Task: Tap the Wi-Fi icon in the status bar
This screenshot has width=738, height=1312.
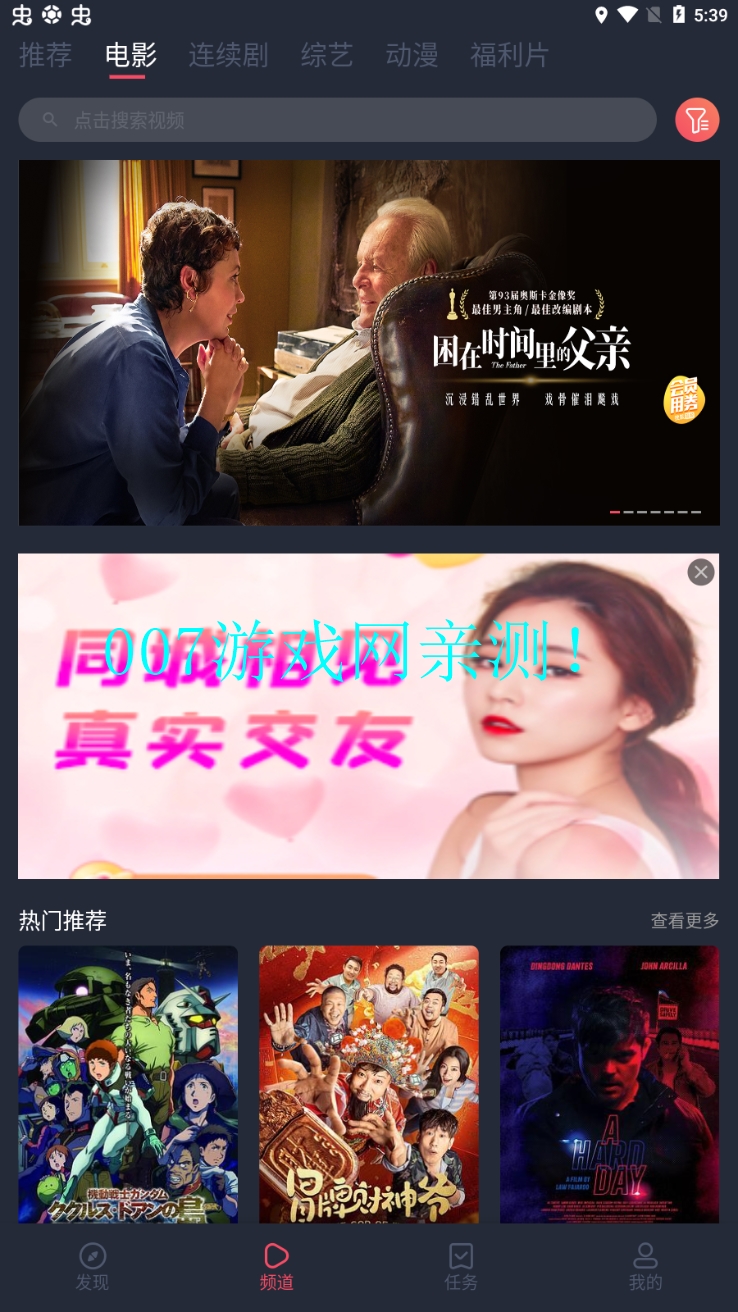Action: point(625,16)
